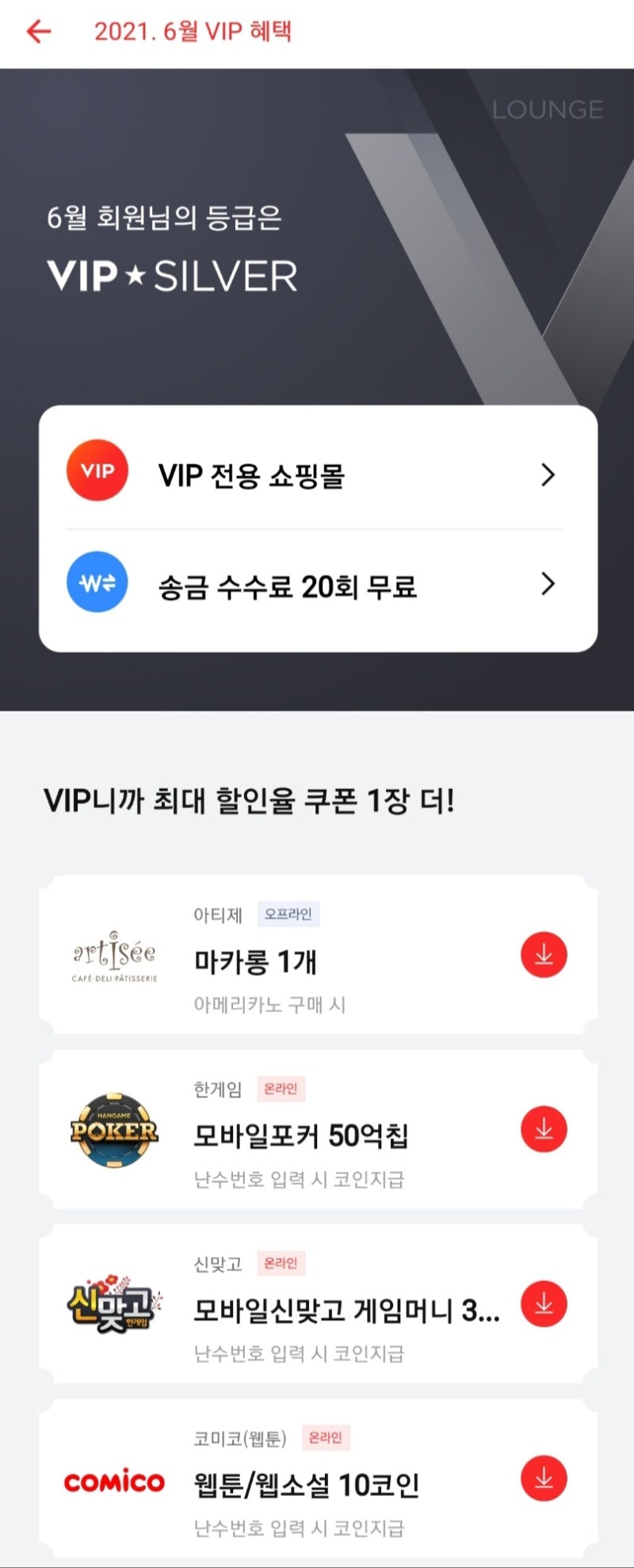
Task: Tap the 신맞고 flower logo
Action: (113, 1303)
